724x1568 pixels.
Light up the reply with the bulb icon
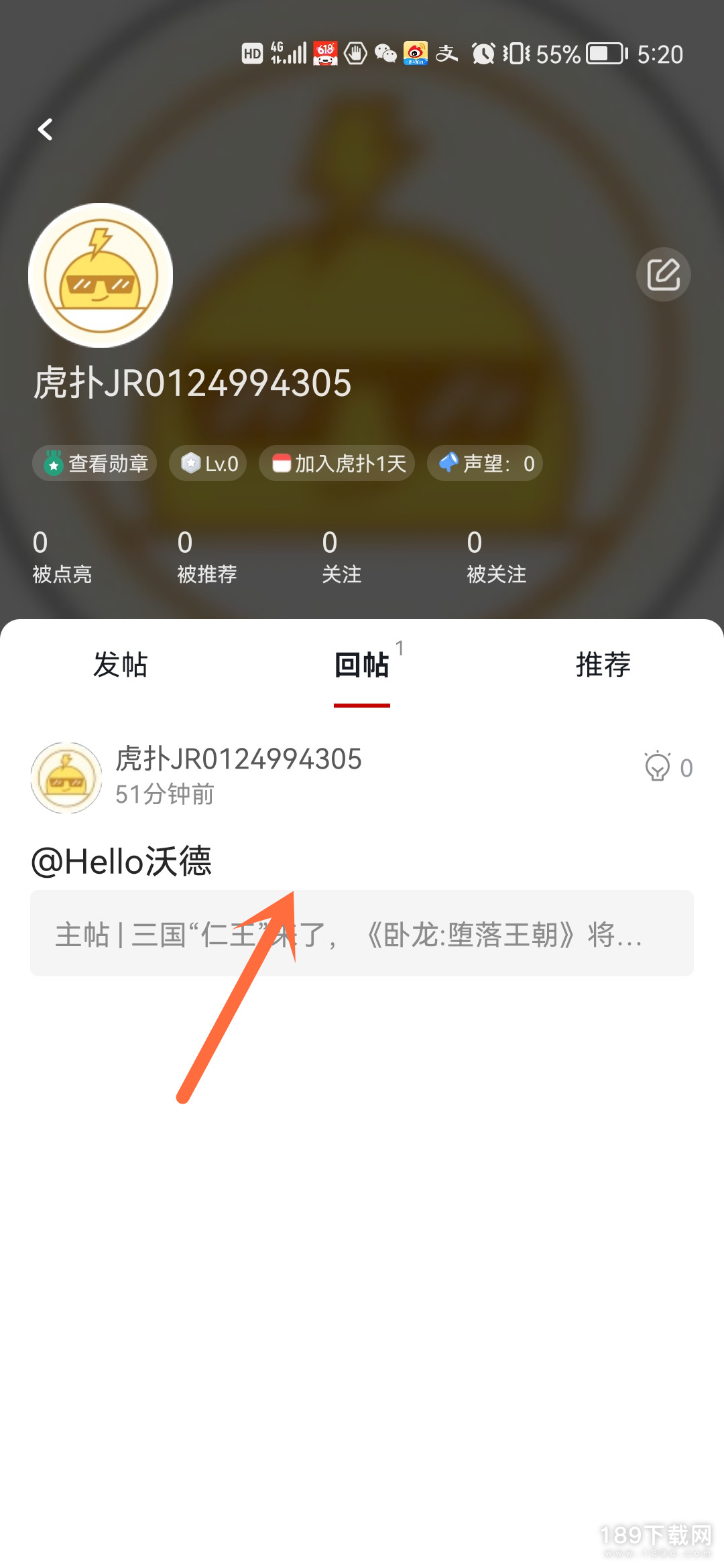click(658, 767)
